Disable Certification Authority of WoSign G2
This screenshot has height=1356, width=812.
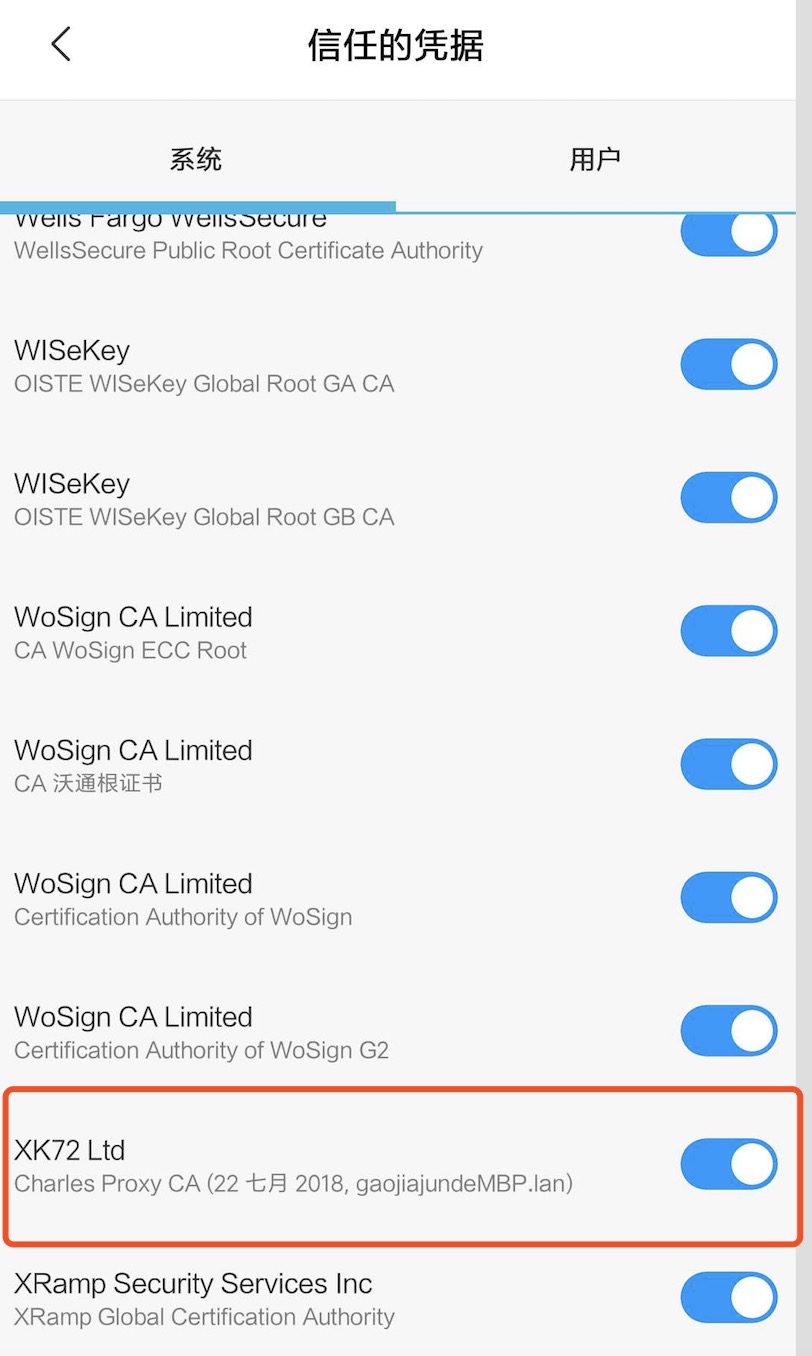[x=728, y=1030]
